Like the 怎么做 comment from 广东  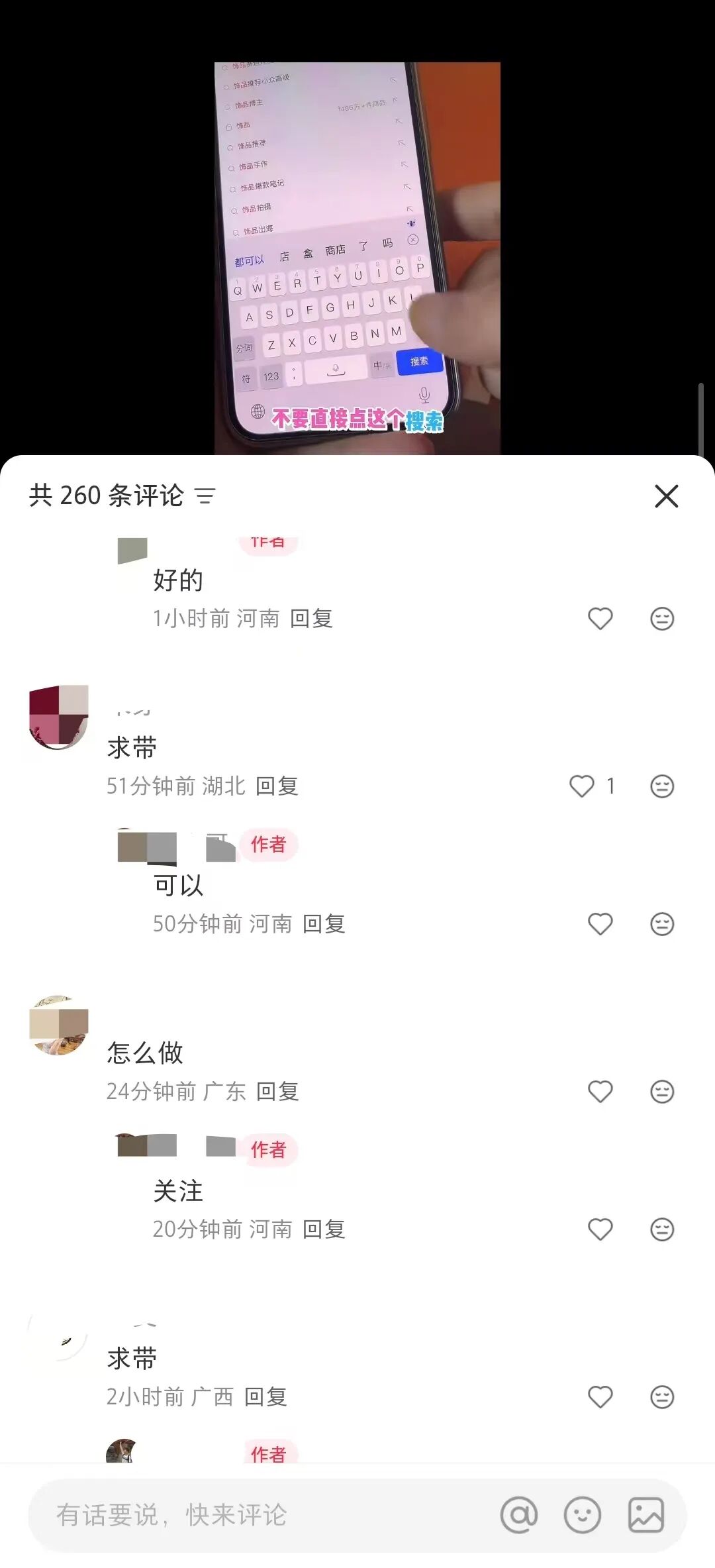(600, 1092)
